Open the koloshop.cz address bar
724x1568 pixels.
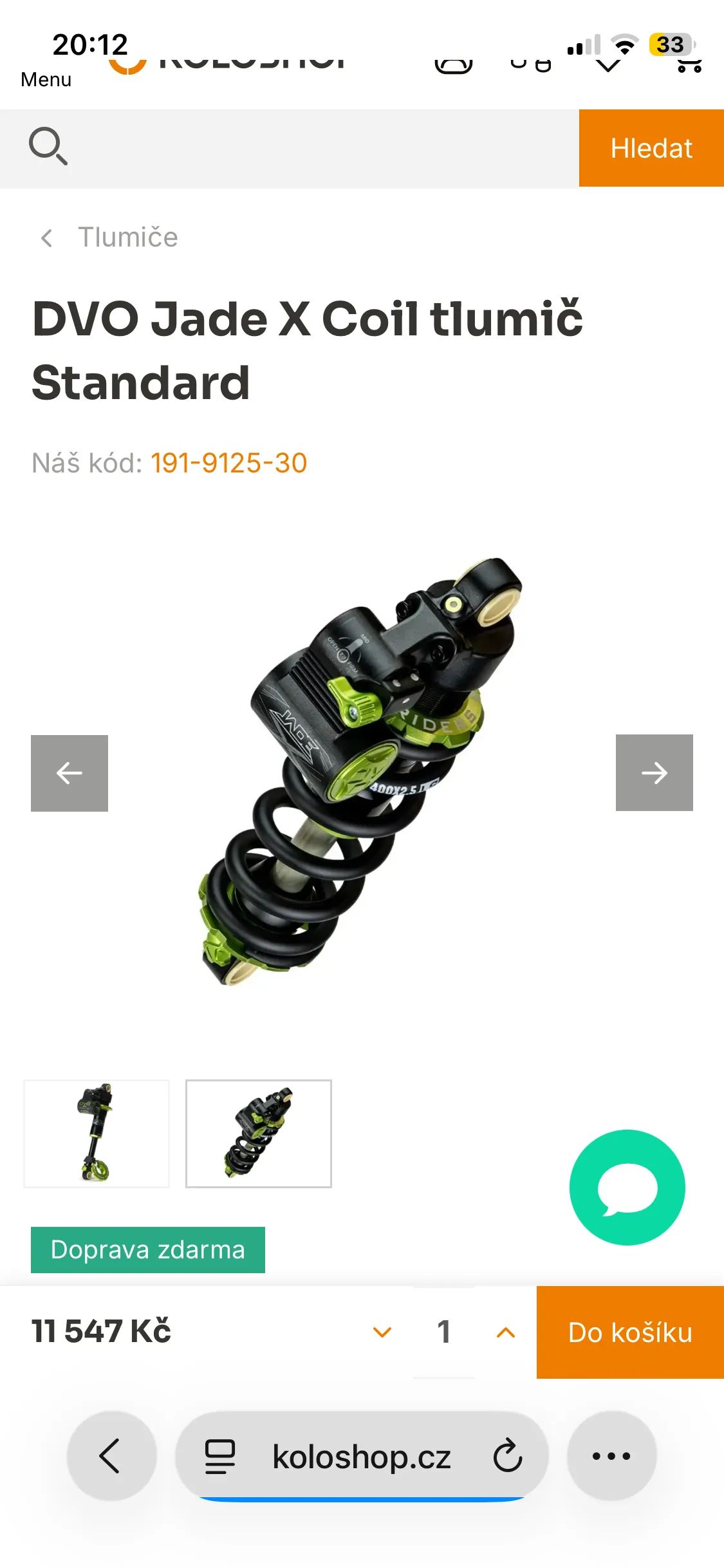click(360, 1456)
